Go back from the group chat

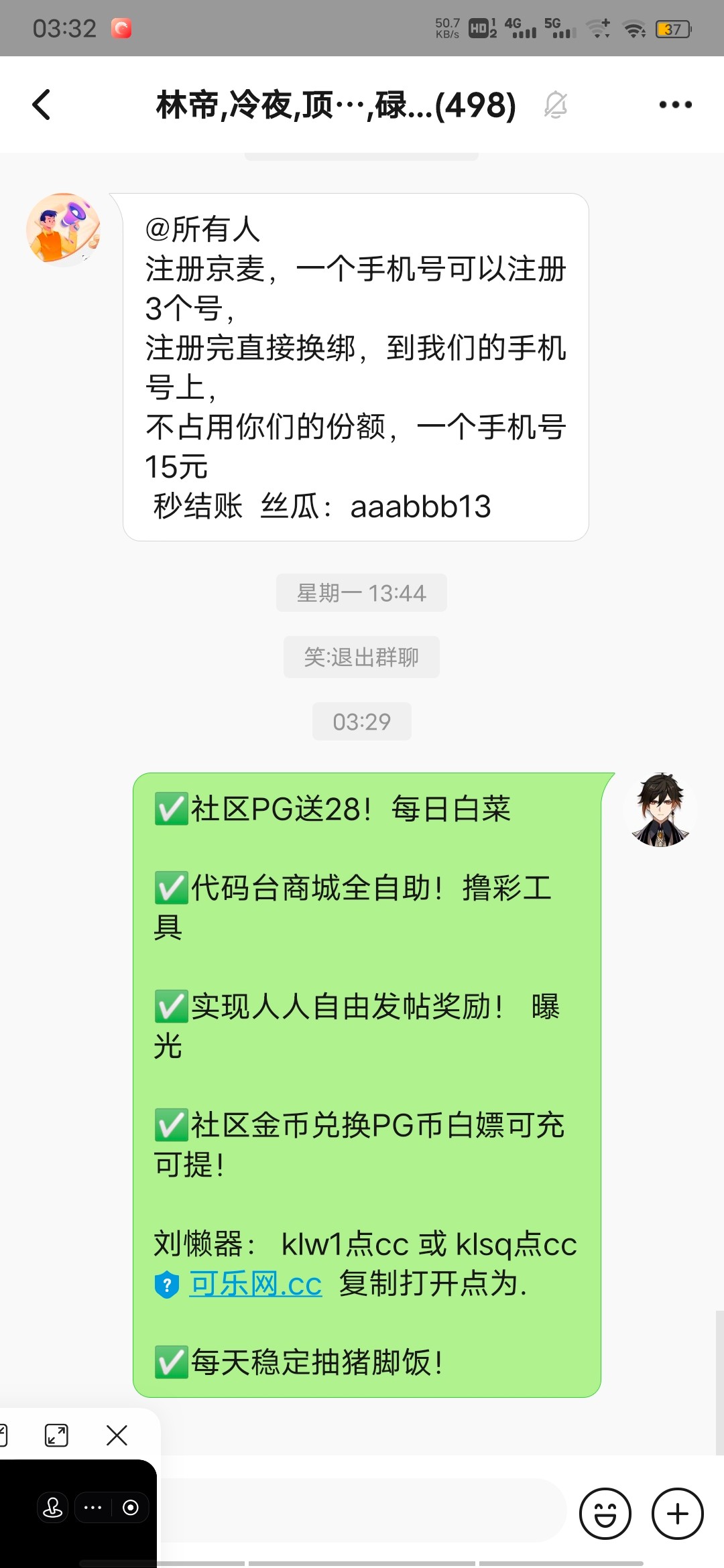pyautogui.click(x=42, y=105)
